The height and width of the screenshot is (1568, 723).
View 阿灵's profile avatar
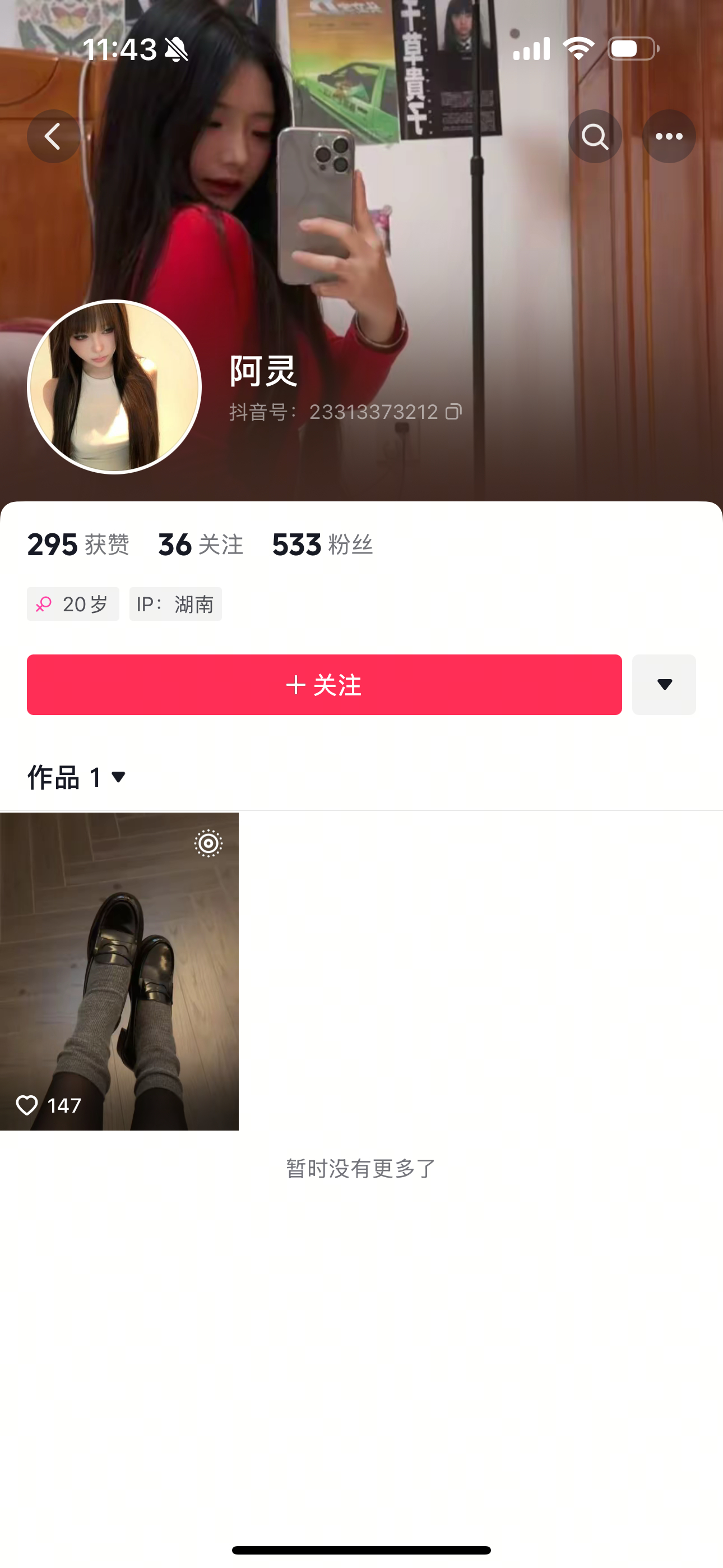(x=114, y=387)
